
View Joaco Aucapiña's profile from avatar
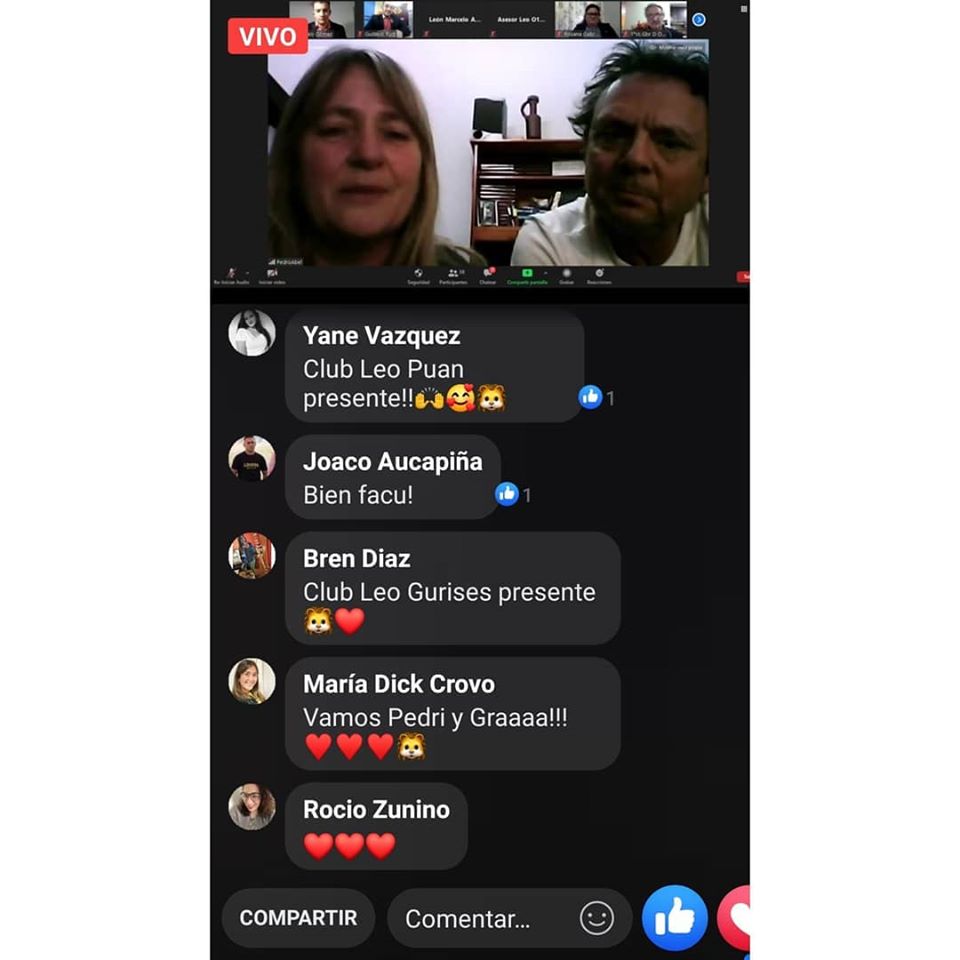tap(252, 459)
